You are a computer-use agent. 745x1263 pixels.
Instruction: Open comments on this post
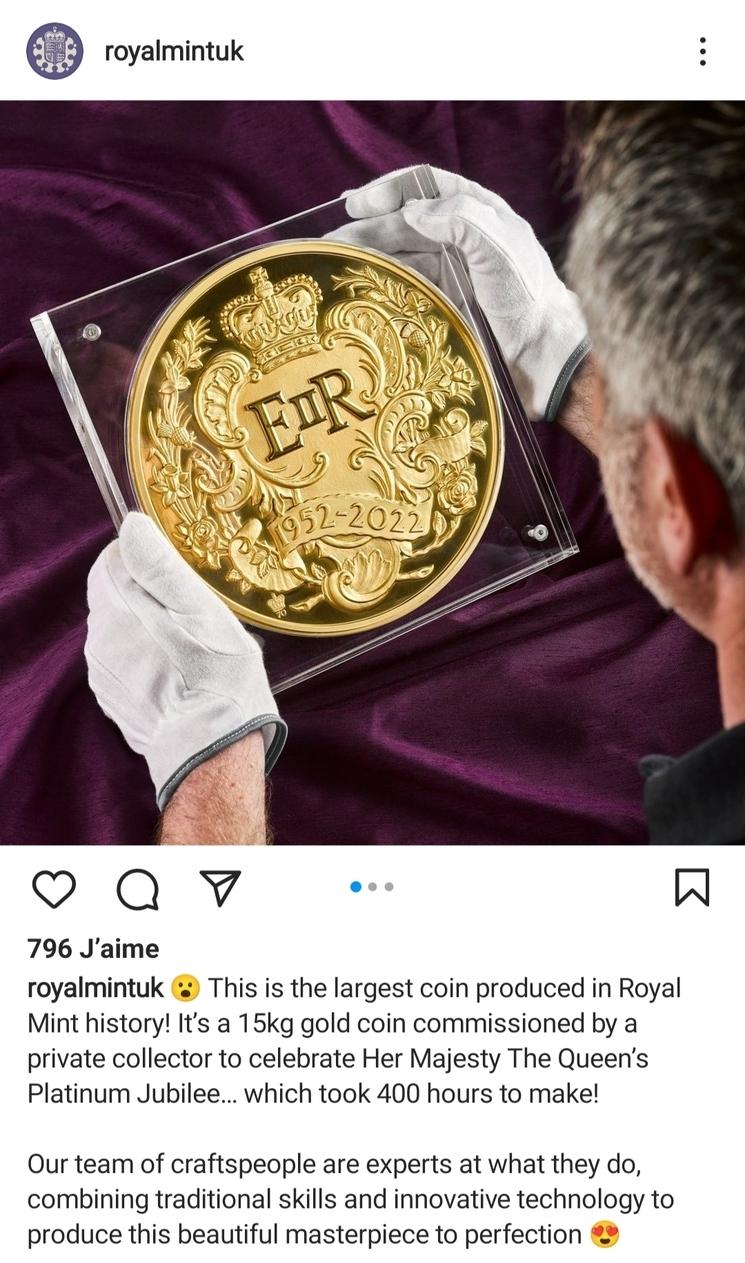point(137,888)
